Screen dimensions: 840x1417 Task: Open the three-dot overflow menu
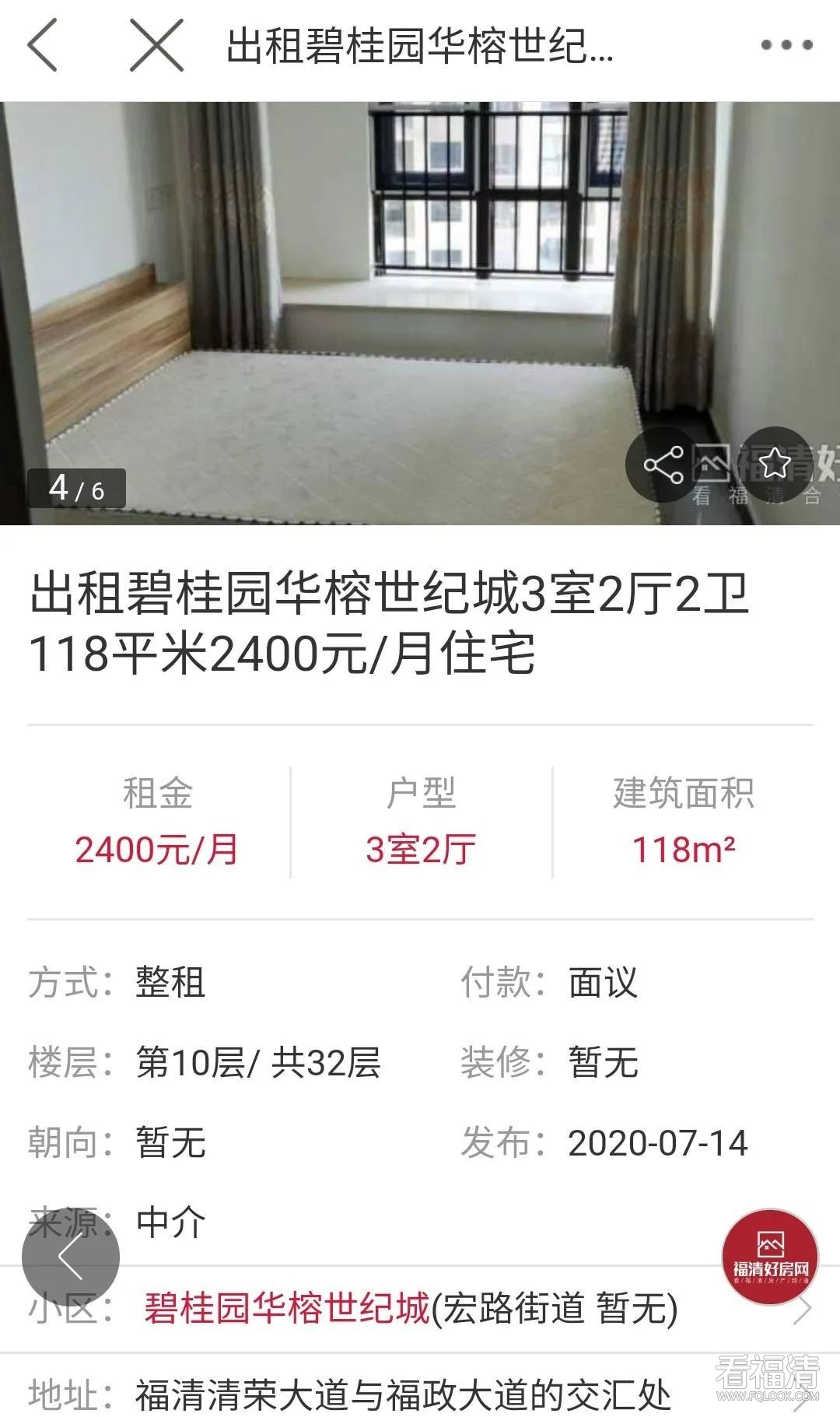click(786, 45)
